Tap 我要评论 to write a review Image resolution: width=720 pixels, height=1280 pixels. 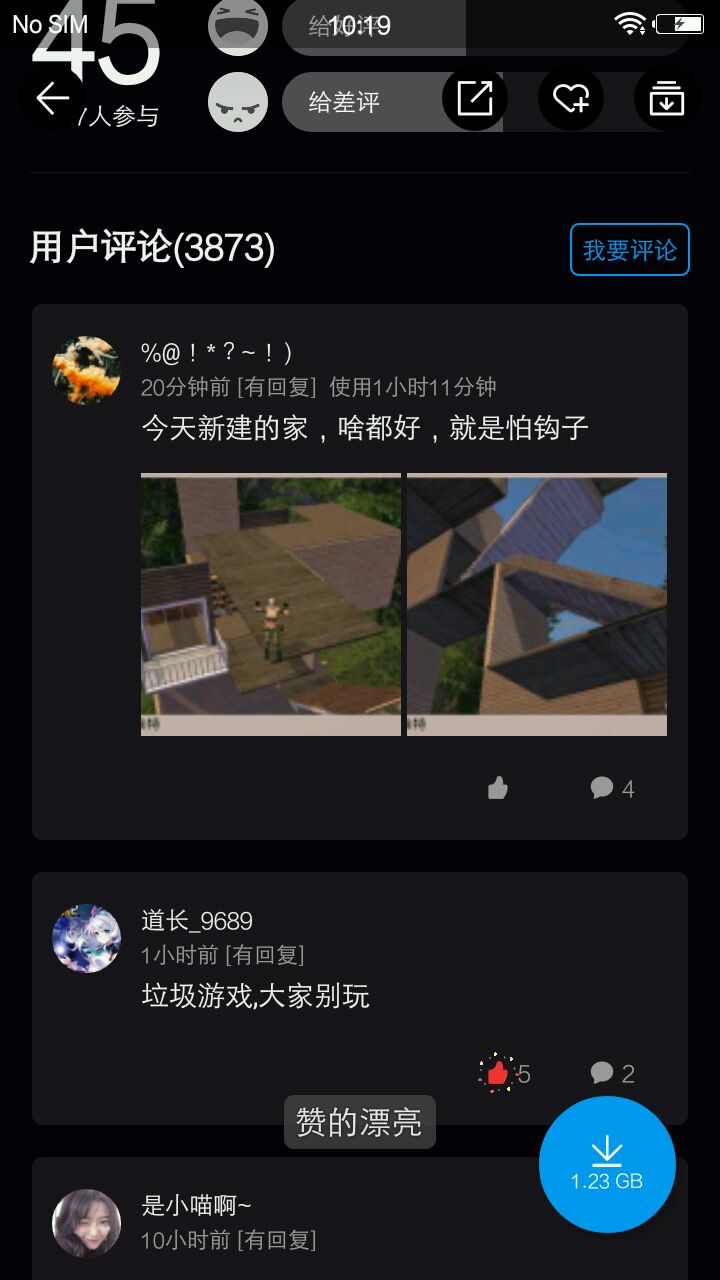629,249
